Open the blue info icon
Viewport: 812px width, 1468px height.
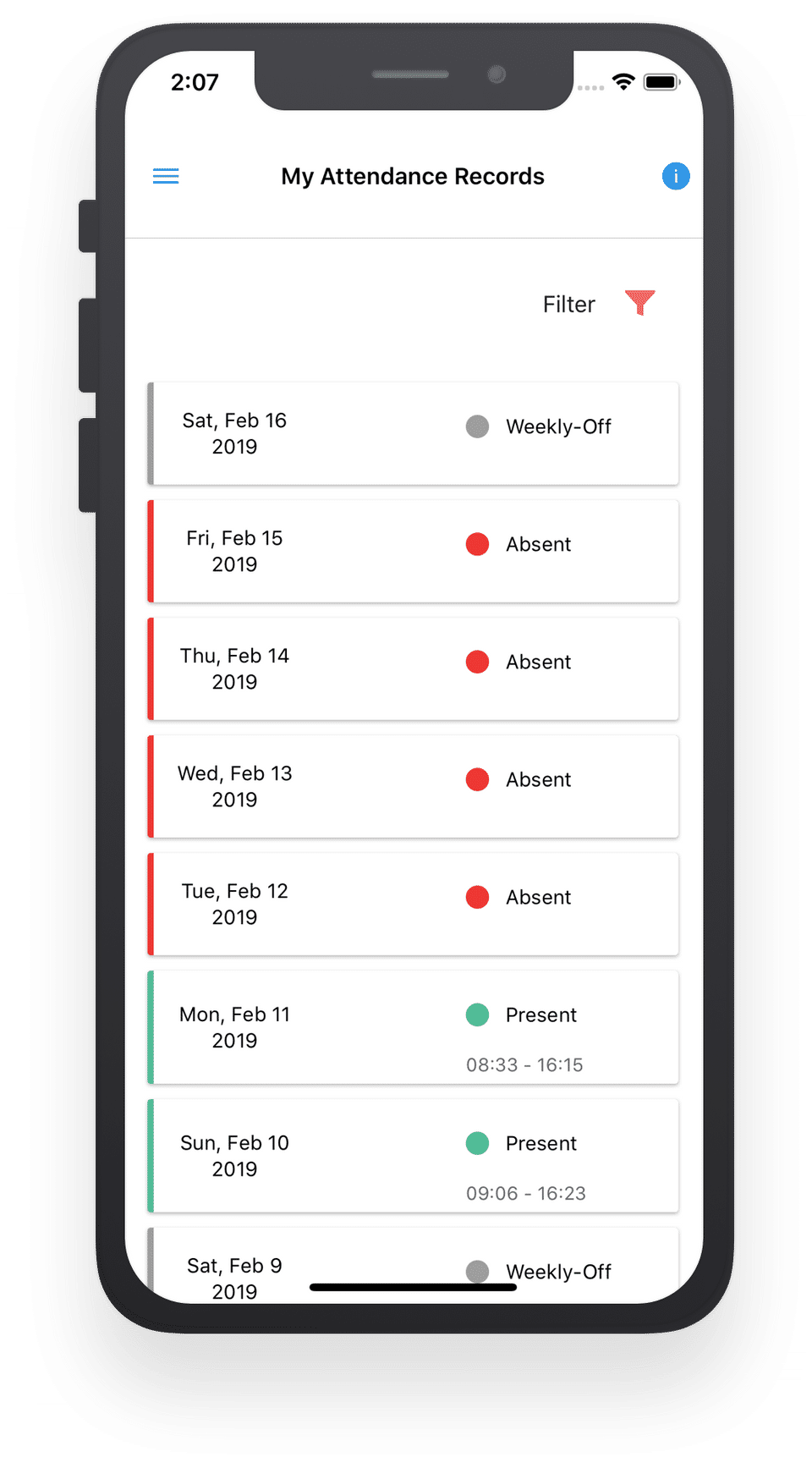pyautogui.click(x=675, y=176)
